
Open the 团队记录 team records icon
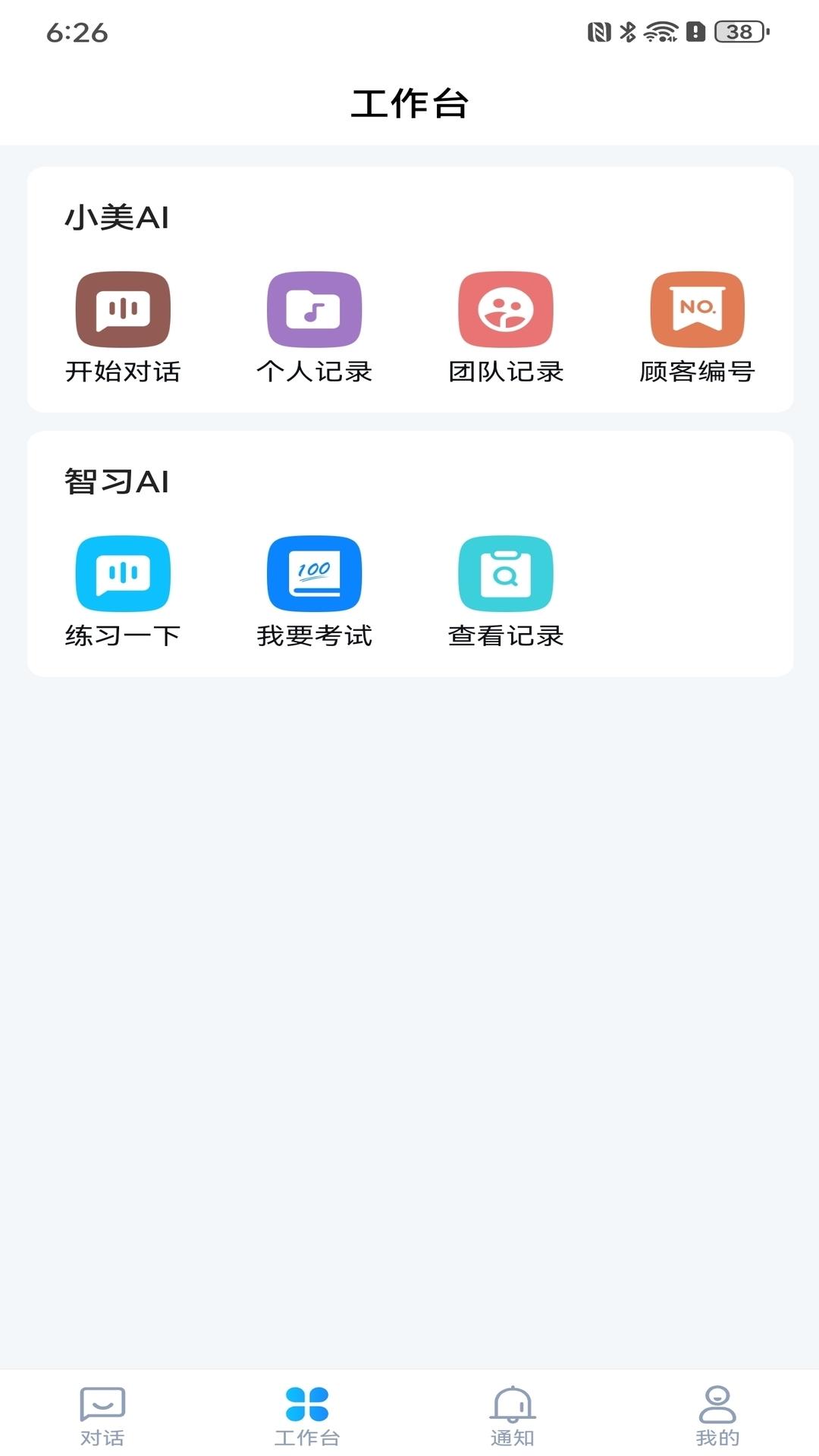[506, 309]
